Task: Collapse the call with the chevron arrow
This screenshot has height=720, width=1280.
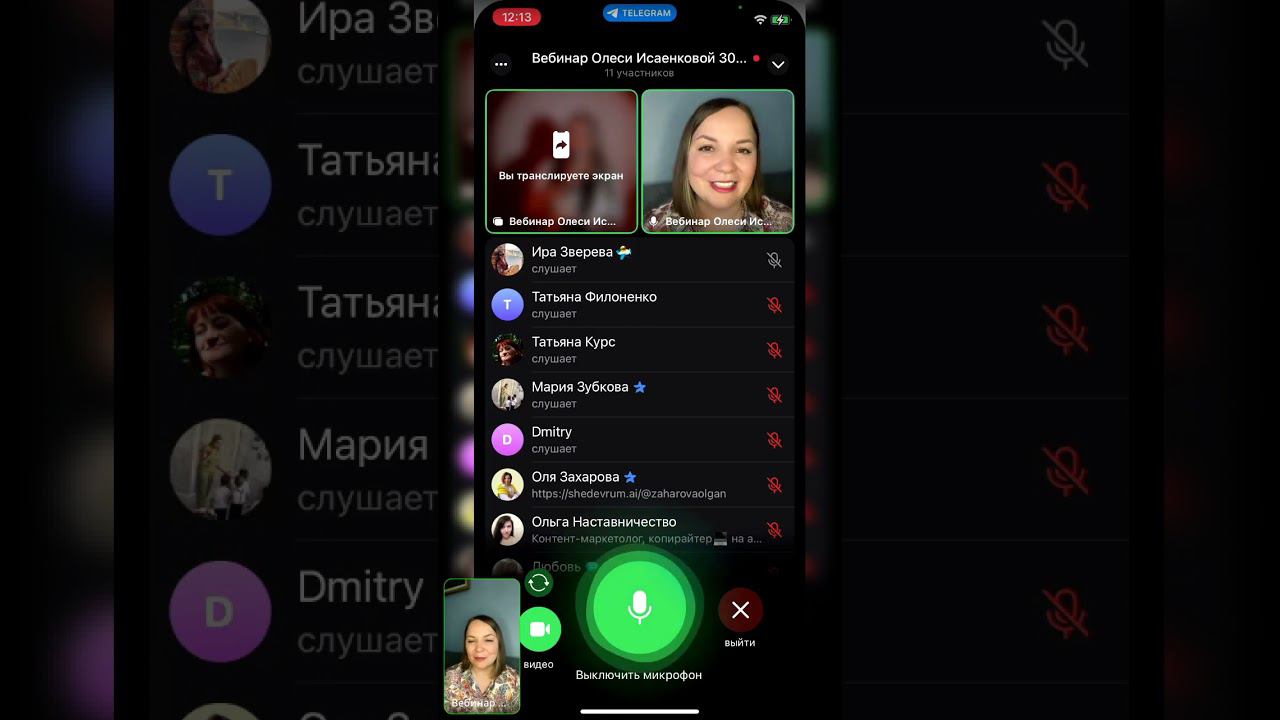Action: (778, 64)
